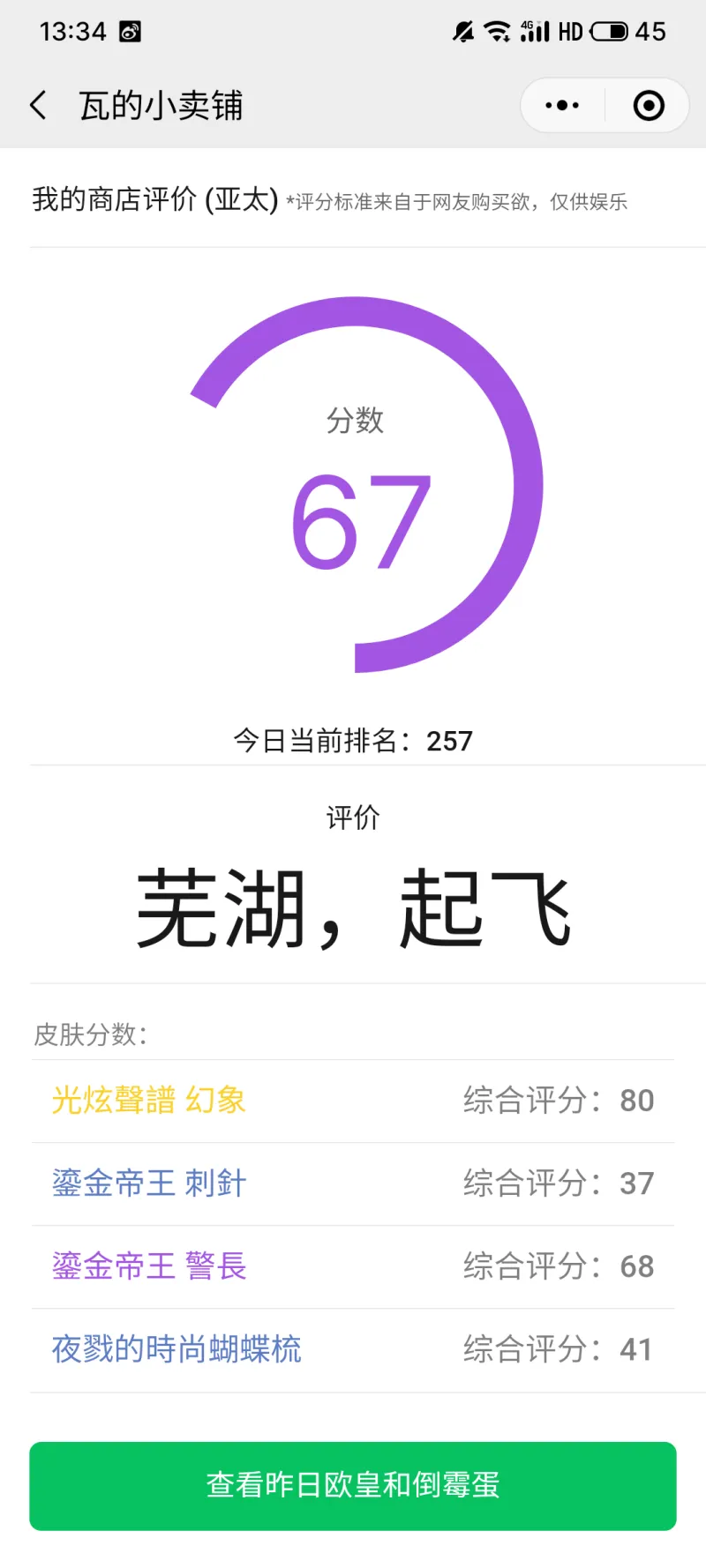Select the 鎏金帝王 警長 skin row
706x1568 pixels.
[x=353, y=1266]
